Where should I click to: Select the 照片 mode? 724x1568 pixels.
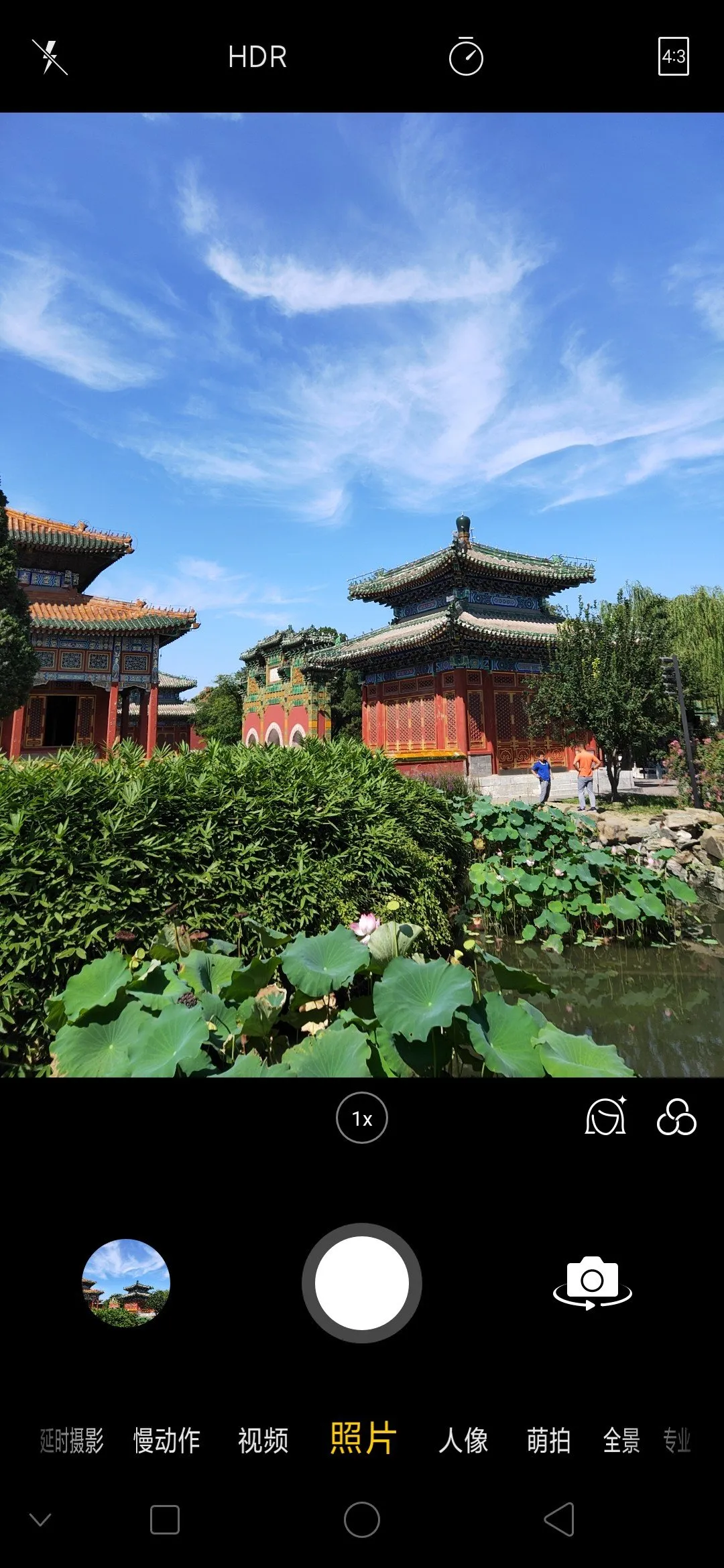pos(363,1439)
